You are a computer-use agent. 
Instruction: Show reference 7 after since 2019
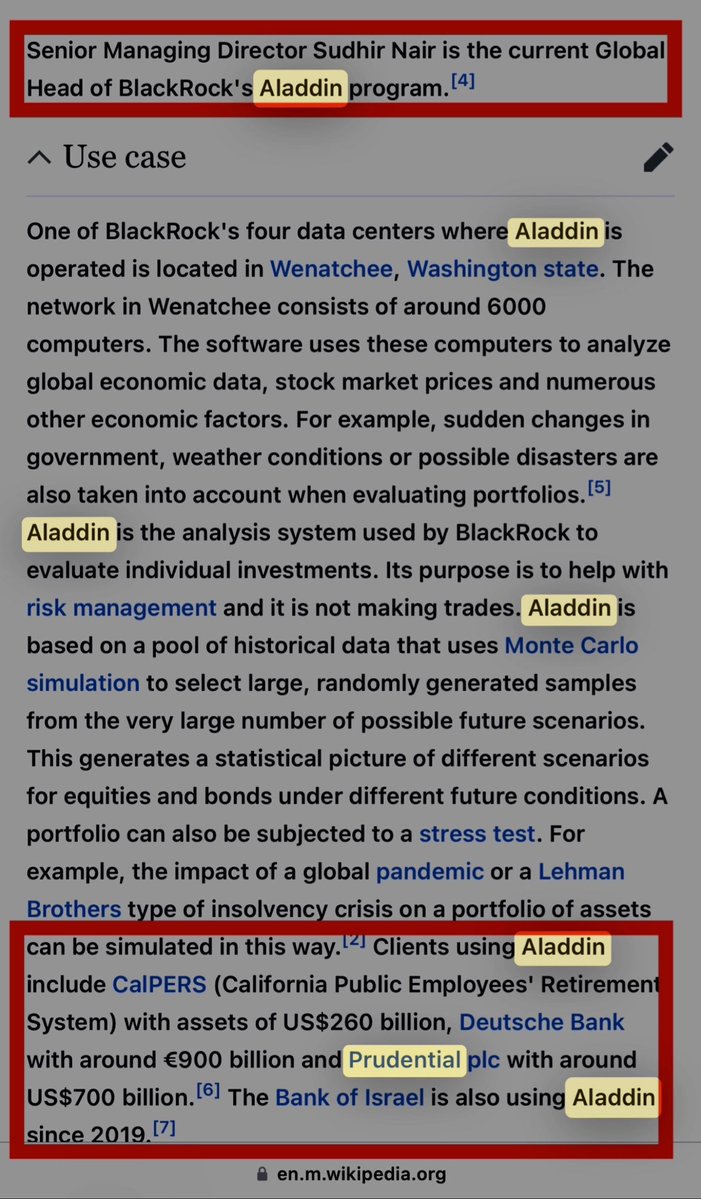click(165, 1129)
